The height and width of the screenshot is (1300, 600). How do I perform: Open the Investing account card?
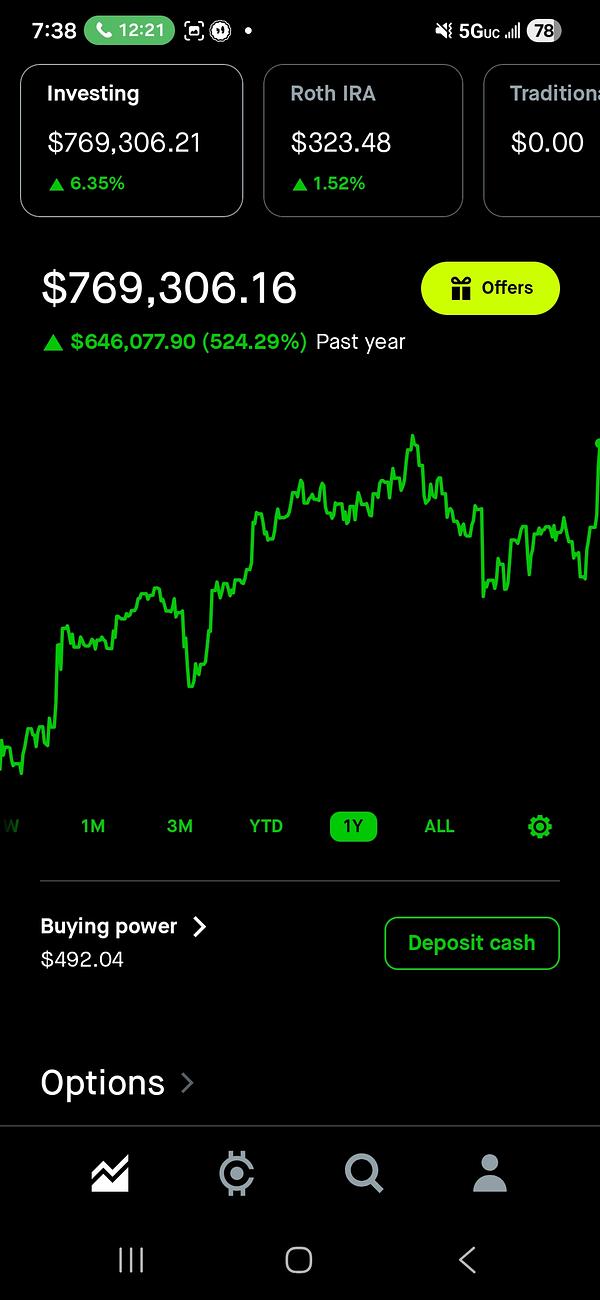(131, 141)
